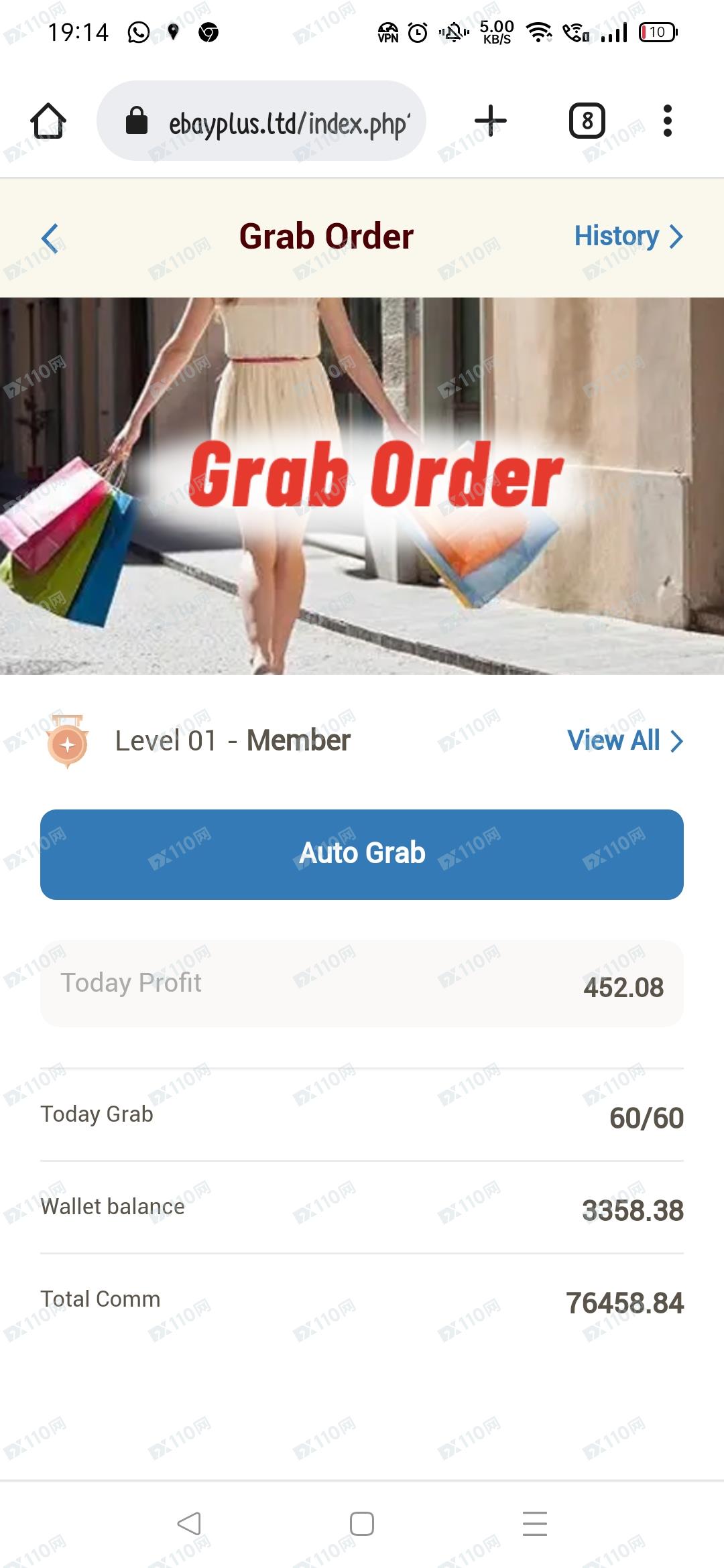724x1568 pixels.
Task: Open a new browser tab
Action: pos(490,121)
